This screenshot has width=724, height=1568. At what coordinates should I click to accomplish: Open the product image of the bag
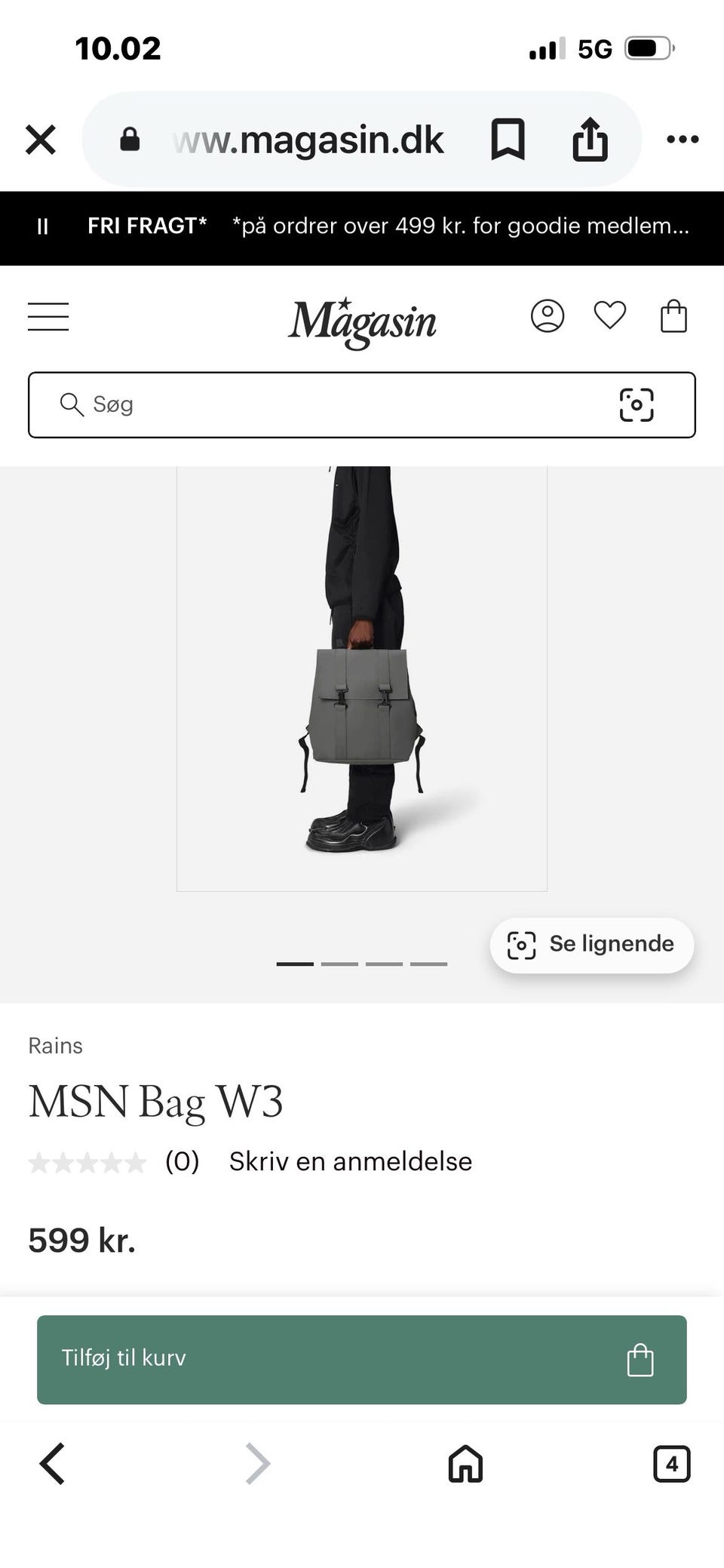(362, 678)
